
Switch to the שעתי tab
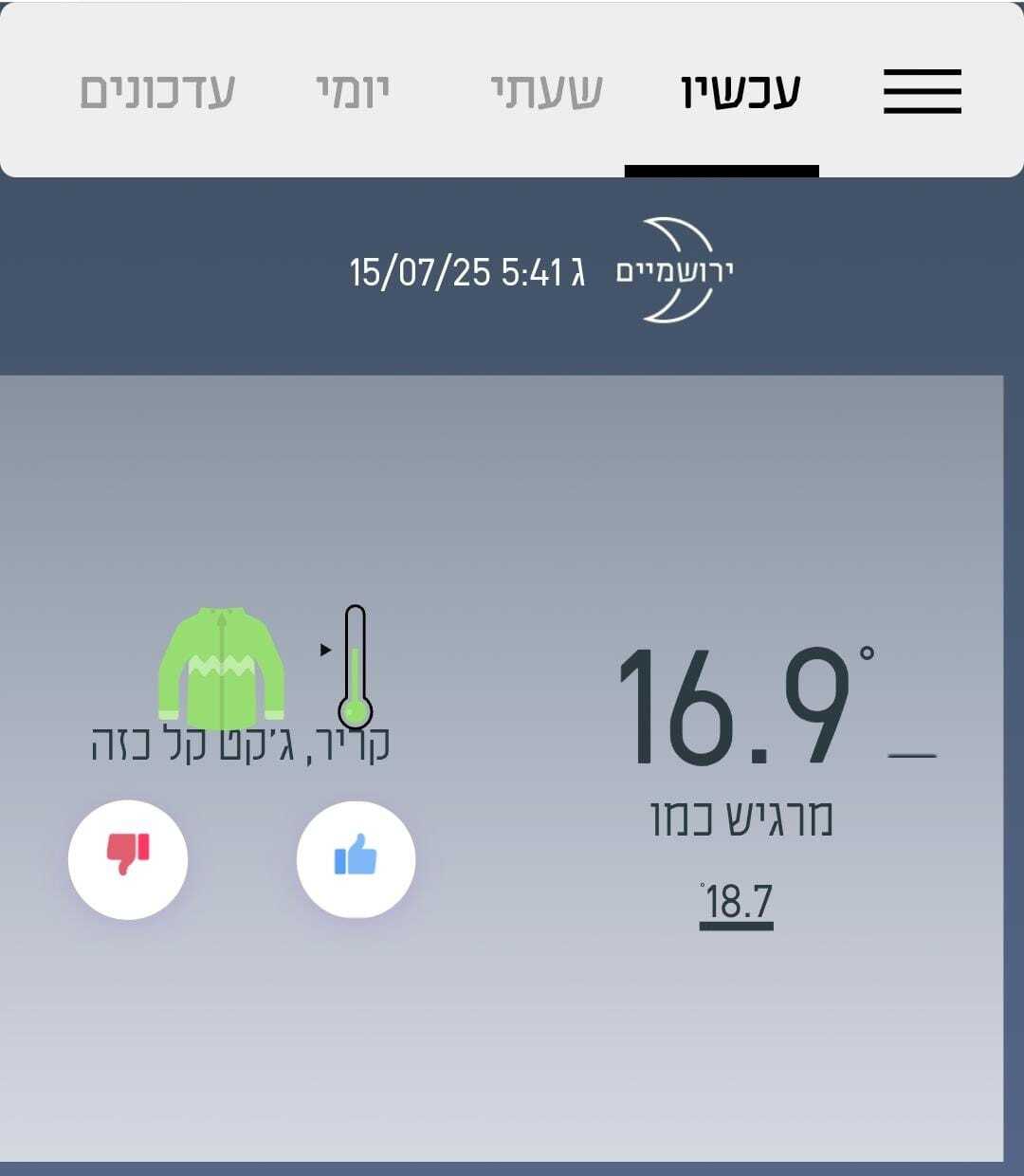coord(546,91)
